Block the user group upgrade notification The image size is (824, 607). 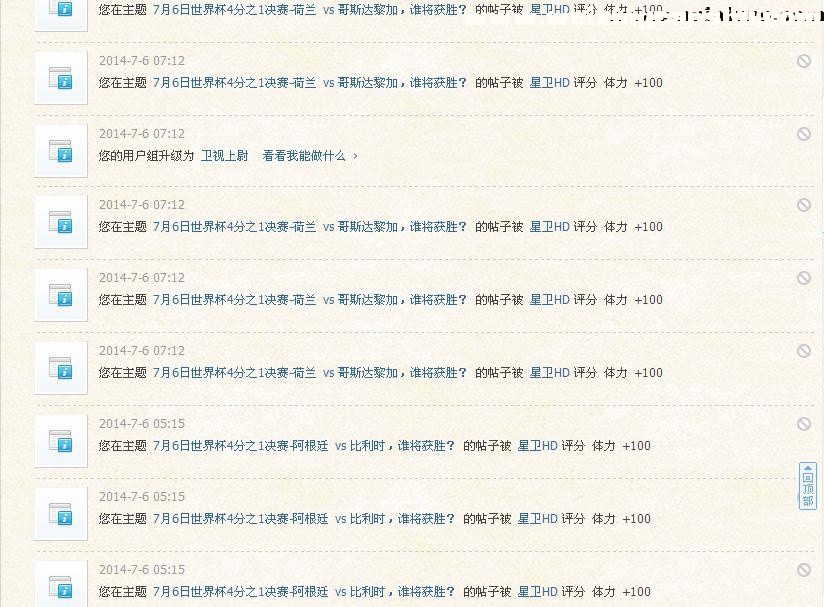[803, 134]
